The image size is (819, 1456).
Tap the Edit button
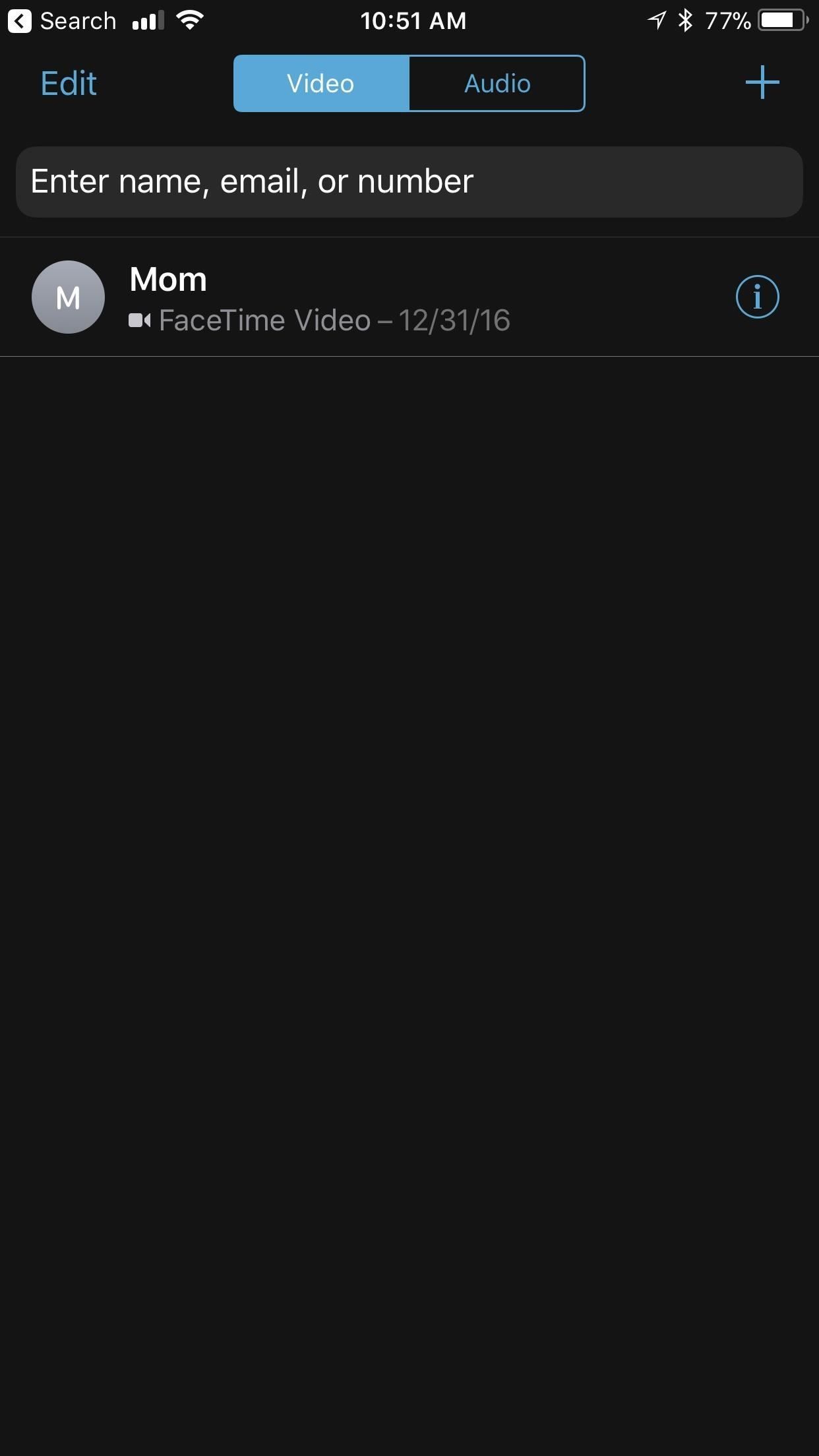(69, 84)
